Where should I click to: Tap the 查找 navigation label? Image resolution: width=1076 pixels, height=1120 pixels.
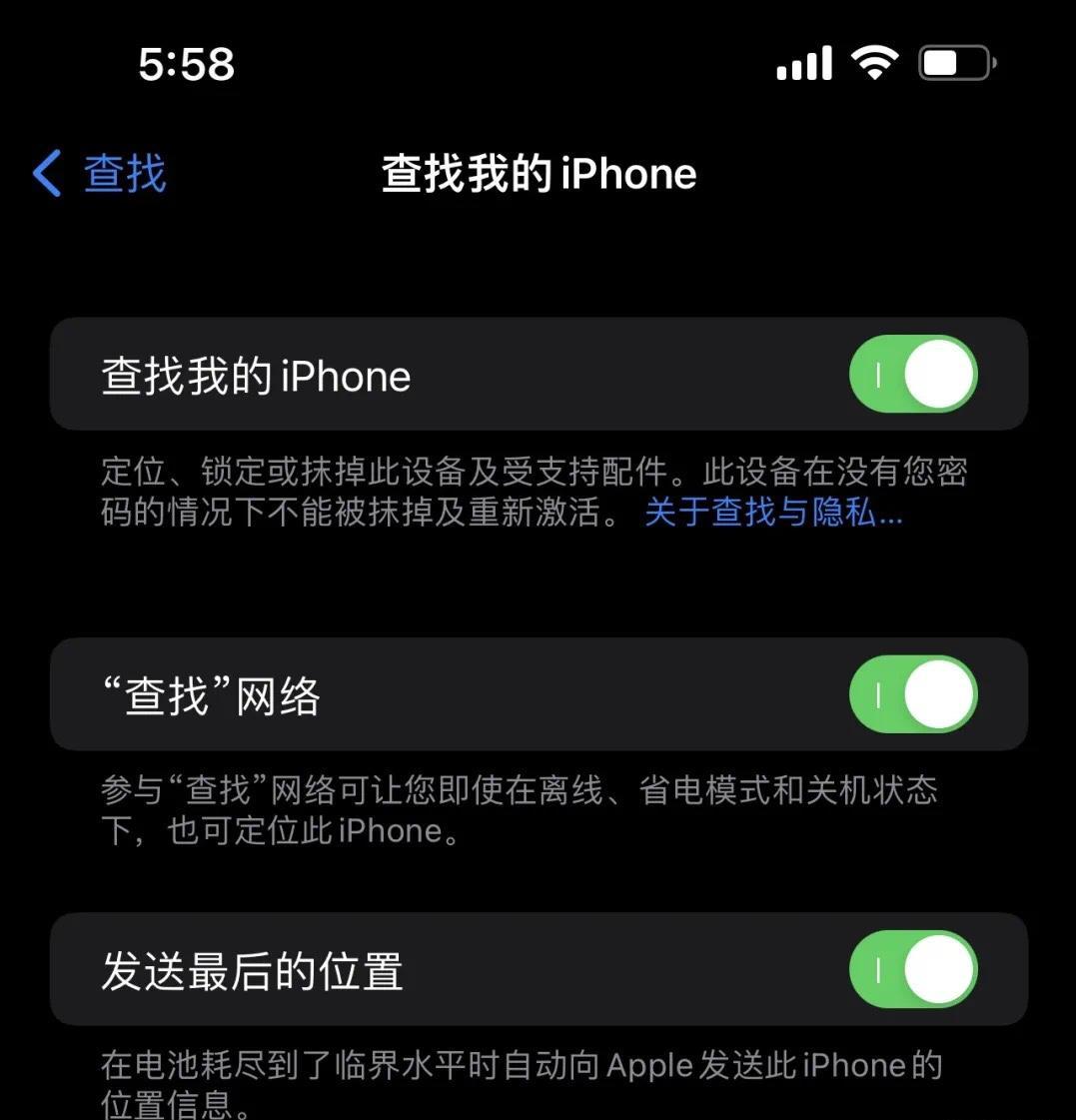(125, 172)
